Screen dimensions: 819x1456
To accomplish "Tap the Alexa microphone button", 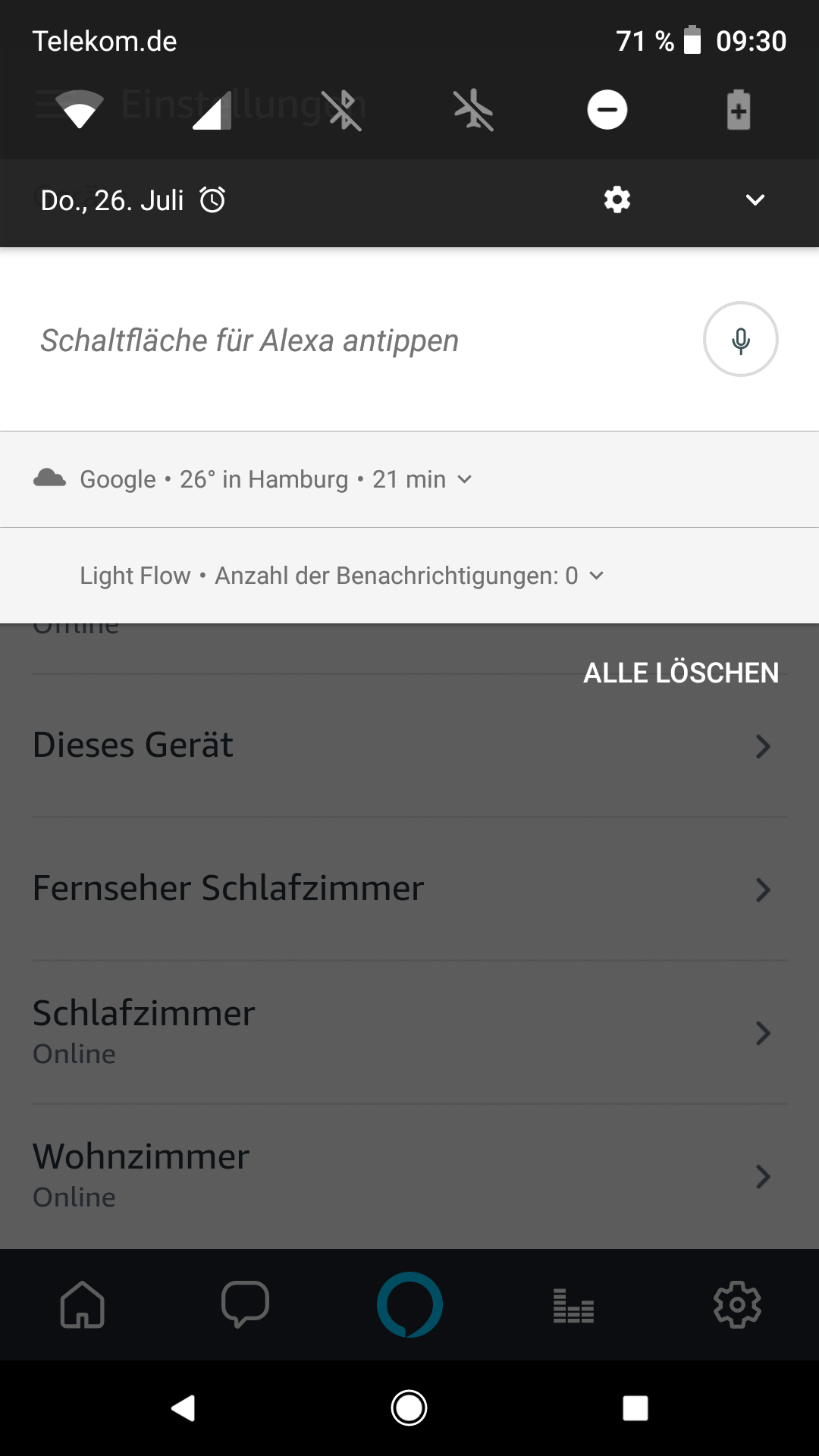I will coord(740,340).
